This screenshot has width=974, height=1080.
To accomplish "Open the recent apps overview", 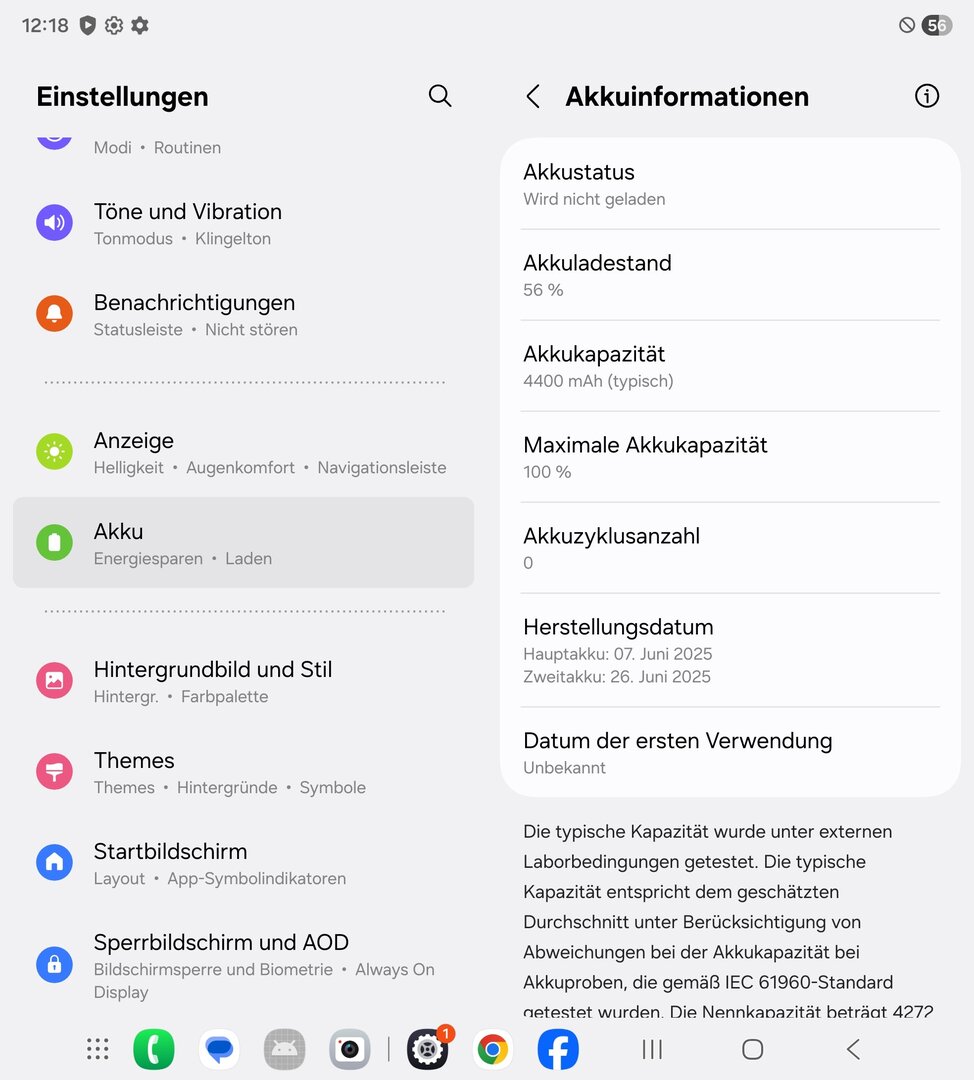I will 652,1049.
